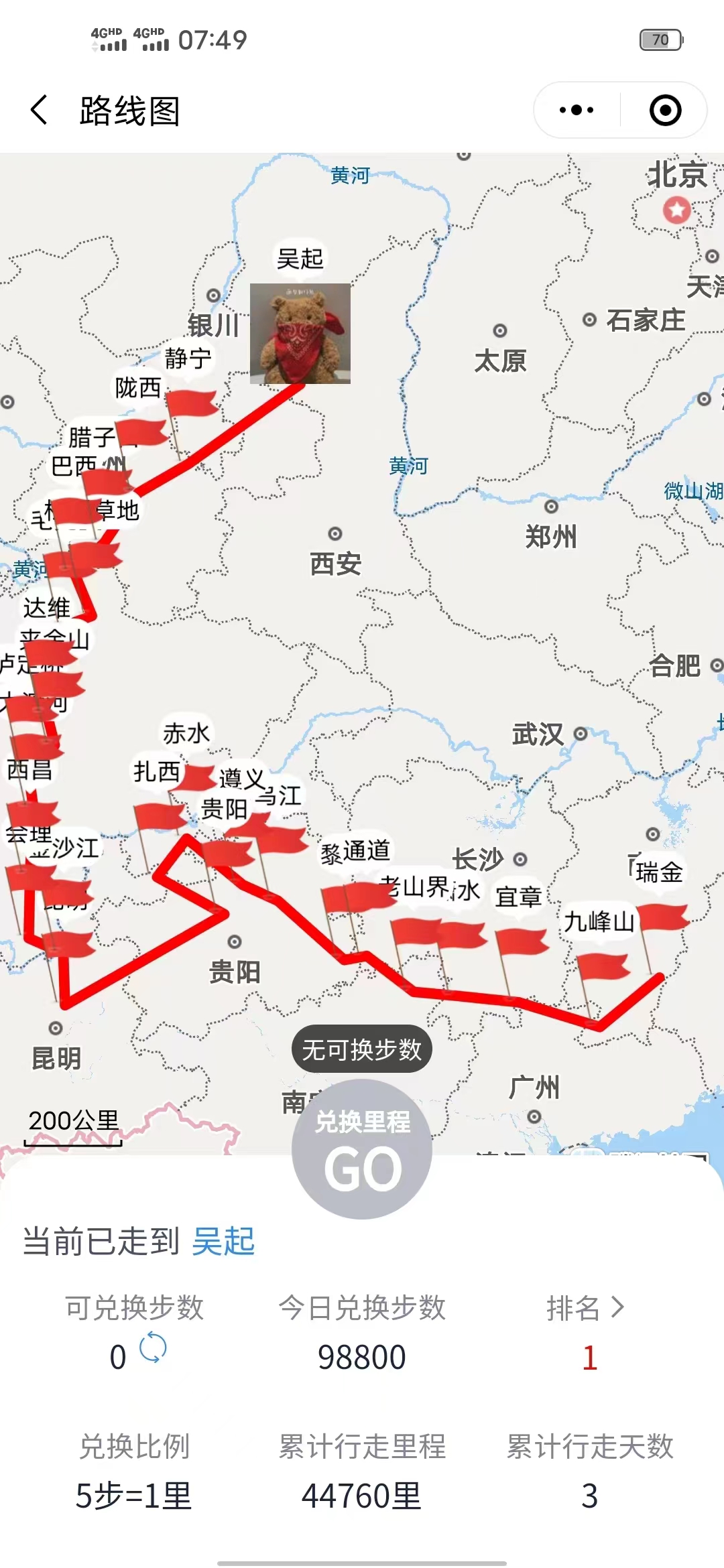
Task: Refresh the 可兑换步数 count
Action: coord(153,1348)
